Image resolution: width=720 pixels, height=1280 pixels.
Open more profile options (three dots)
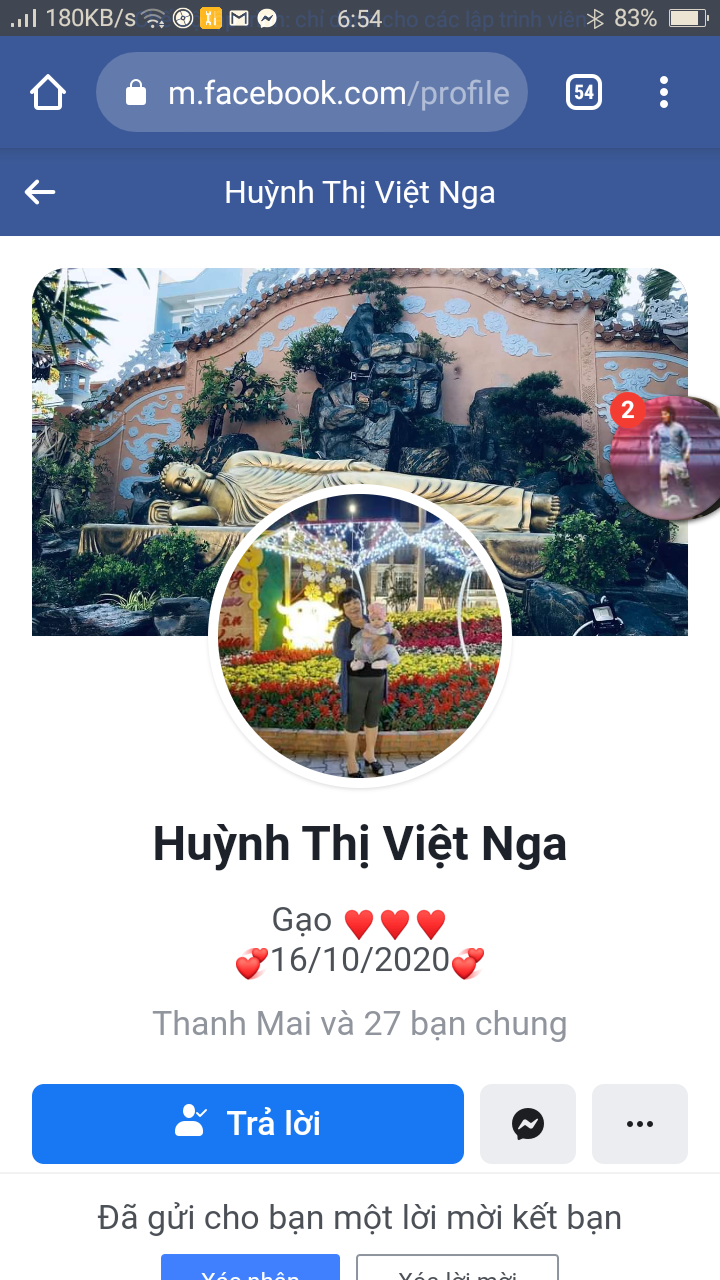pos(640,1124)
